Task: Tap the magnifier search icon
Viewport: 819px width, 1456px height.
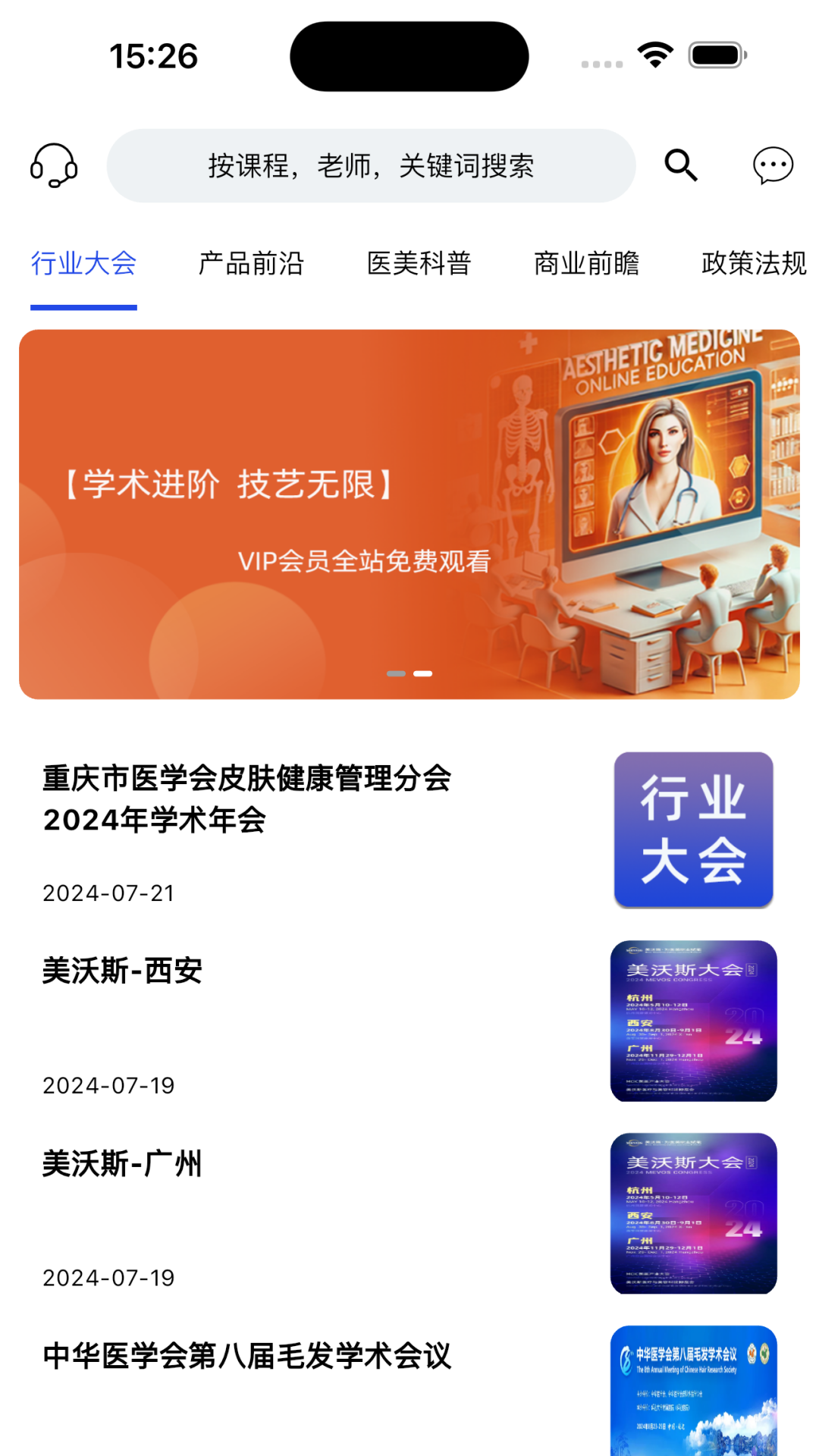Action: [x=680, y=165]
